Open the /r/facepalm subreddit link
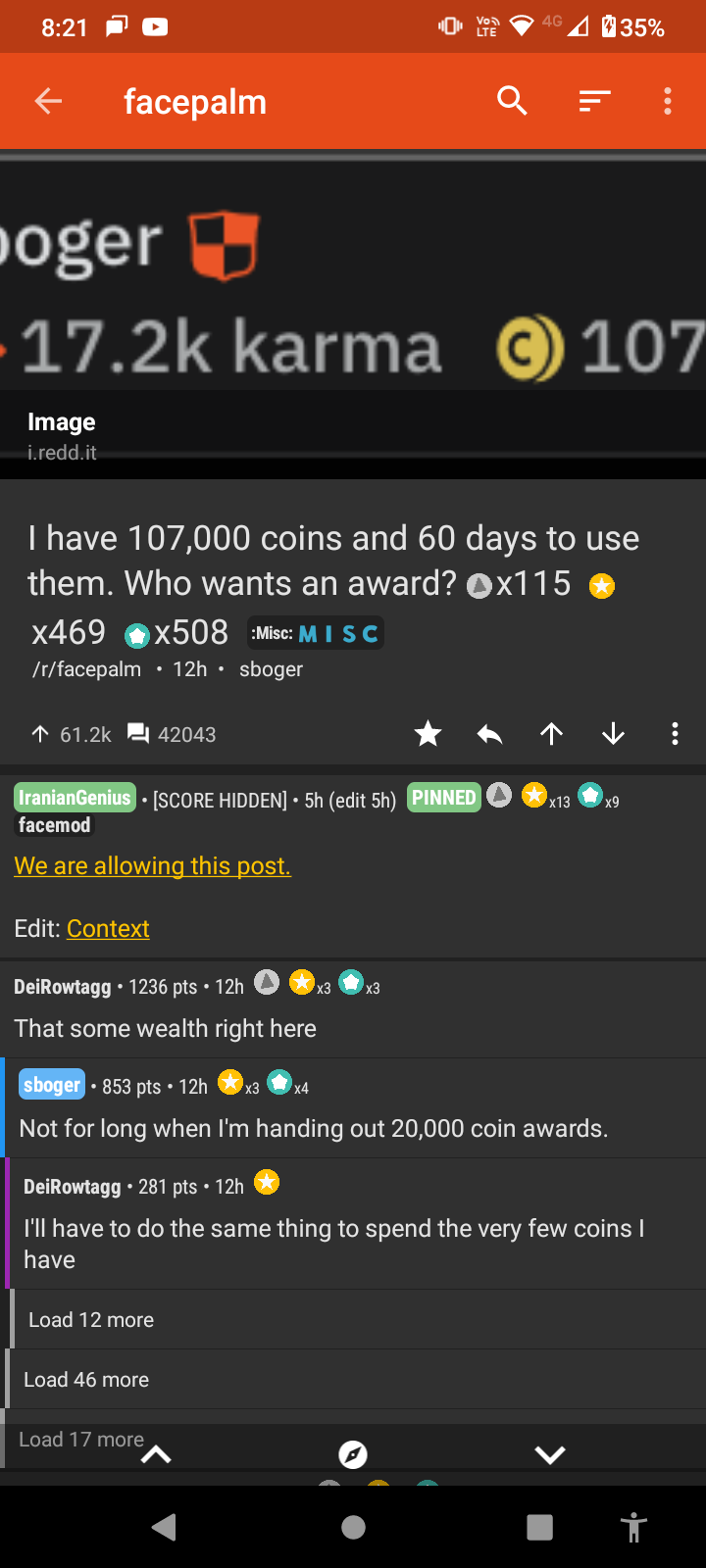This screenshot has height=1568, width=706. pos(86,669)
